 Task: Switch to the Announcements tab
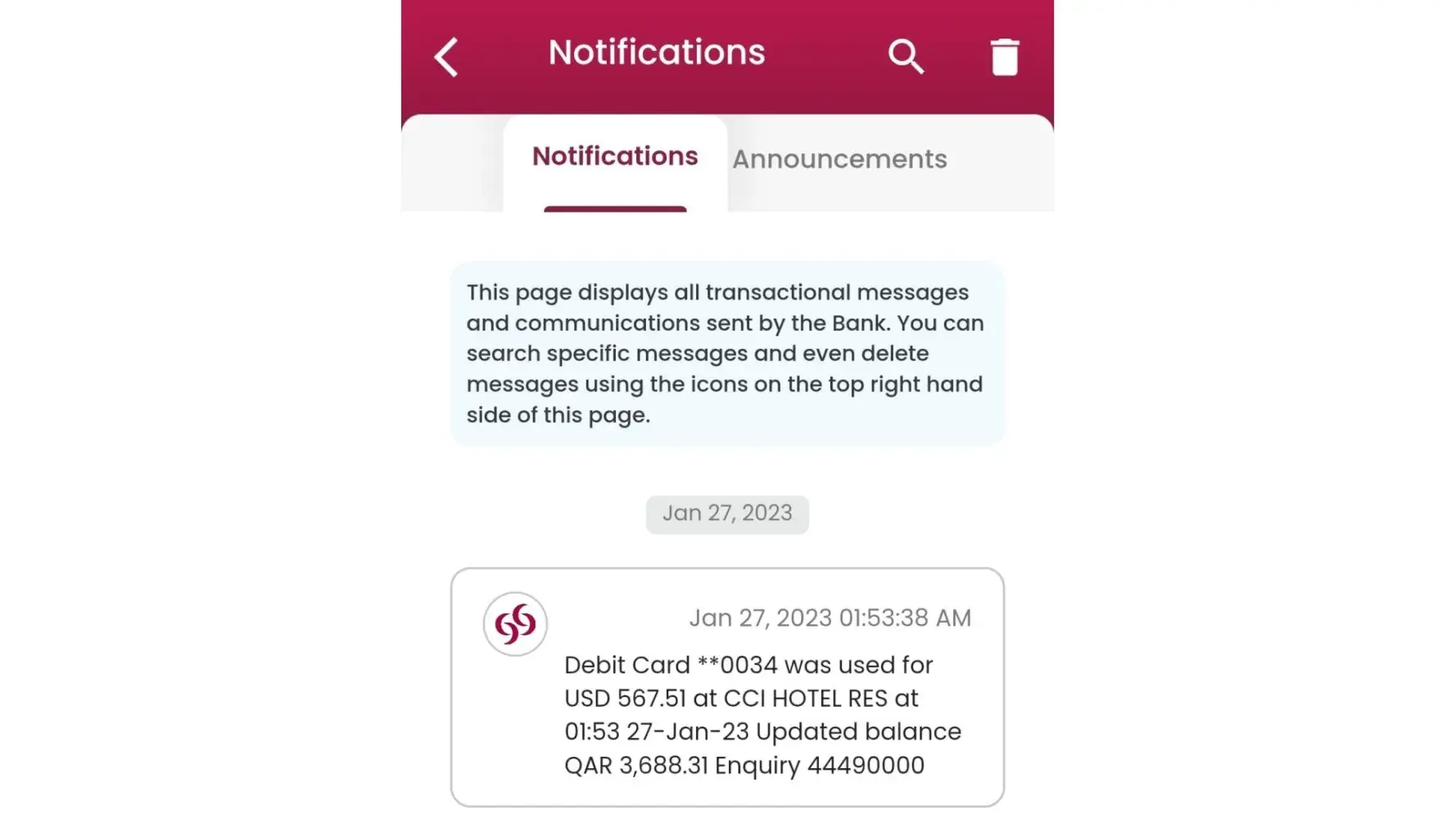839,160
